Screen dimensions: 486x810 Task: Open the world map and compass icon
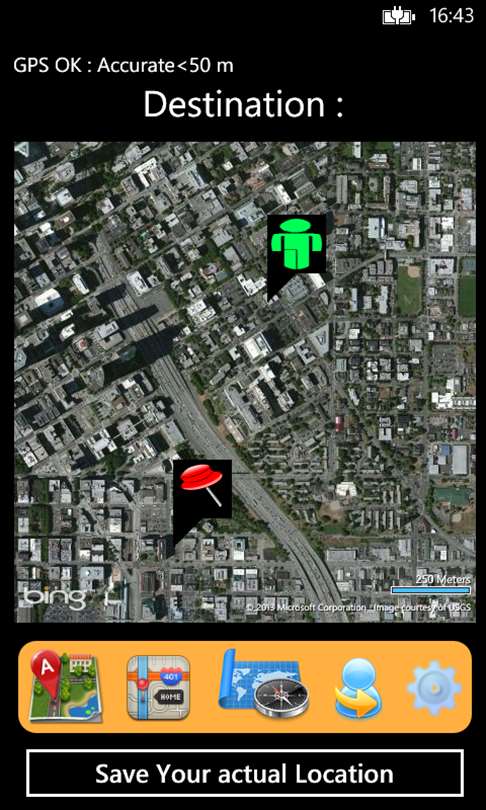(264, 683)
